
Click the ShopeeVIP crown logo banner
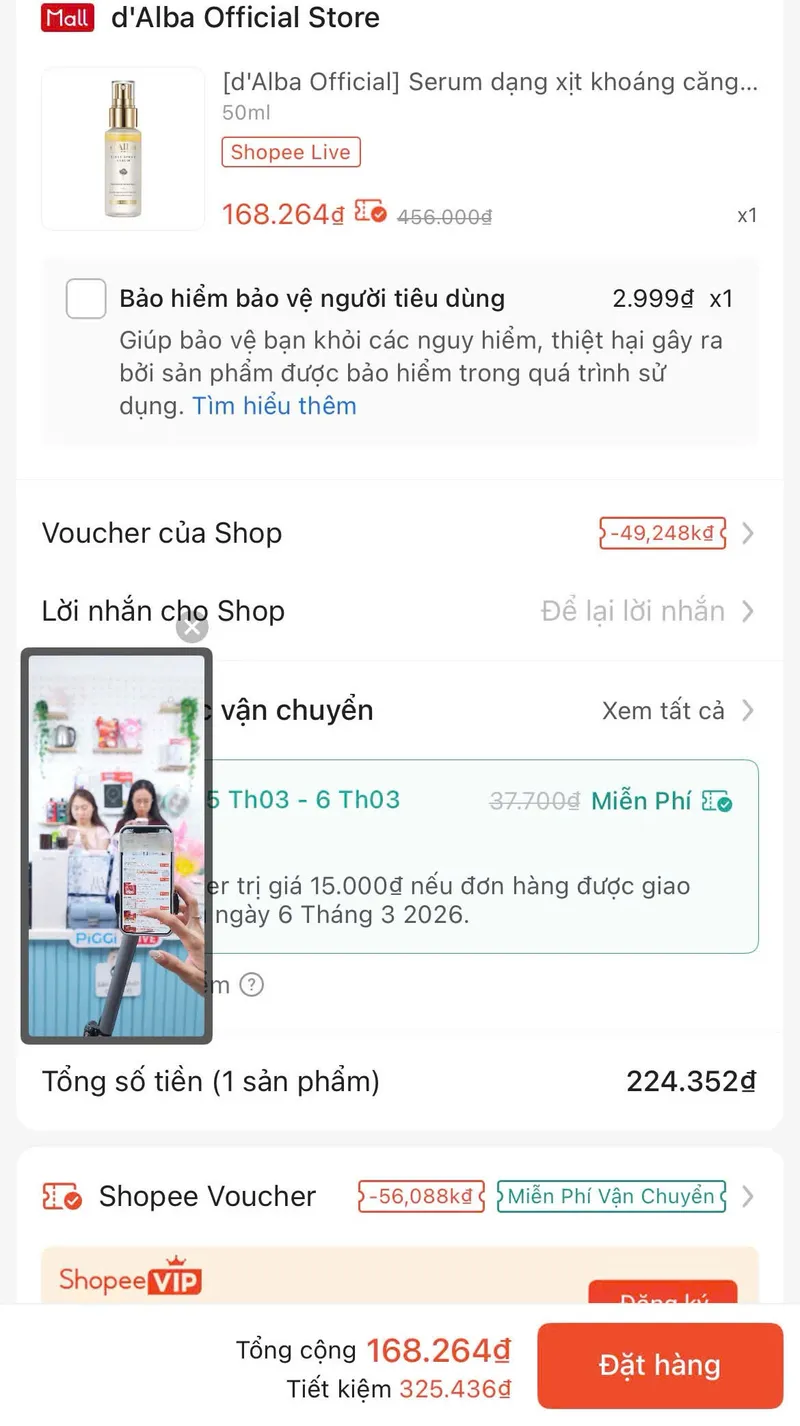pyautogui.click(x=129, y=1276)
